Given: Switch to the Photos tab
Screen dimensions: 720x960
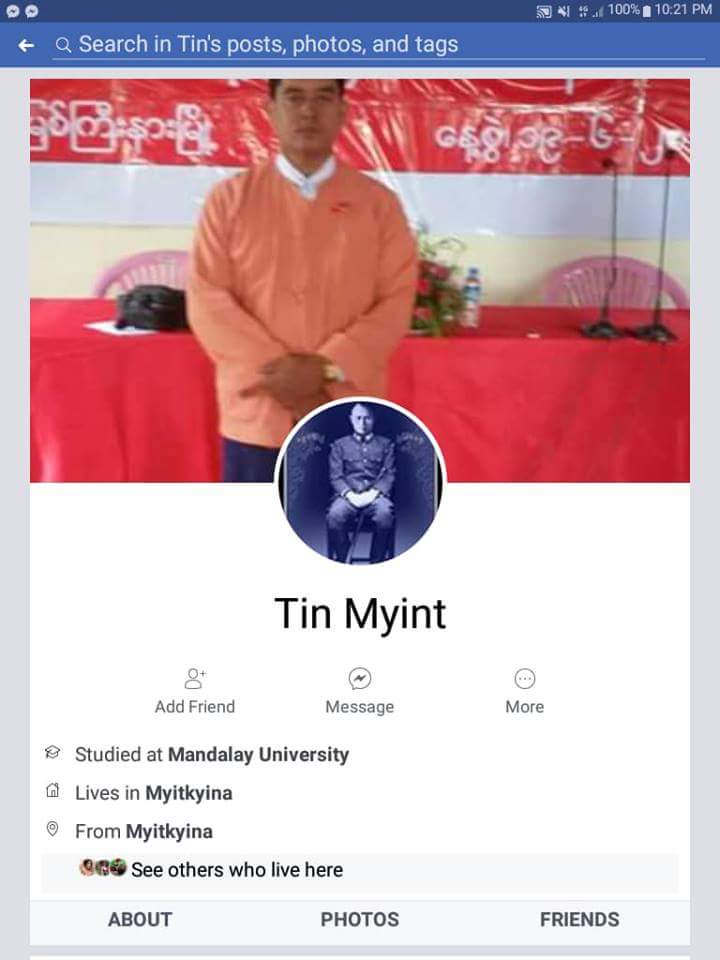Looking at the screenshot, I should tap(359, 919).
